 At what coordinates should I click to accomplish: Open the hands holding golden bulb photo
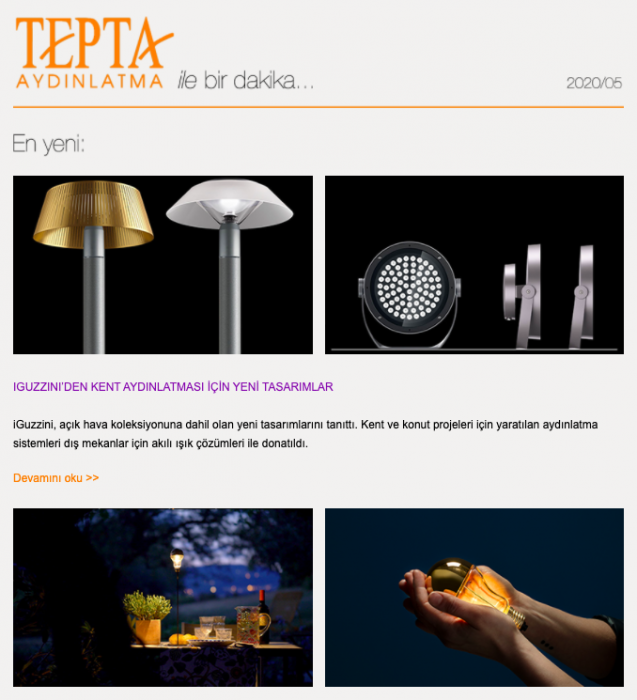point(474,597)
